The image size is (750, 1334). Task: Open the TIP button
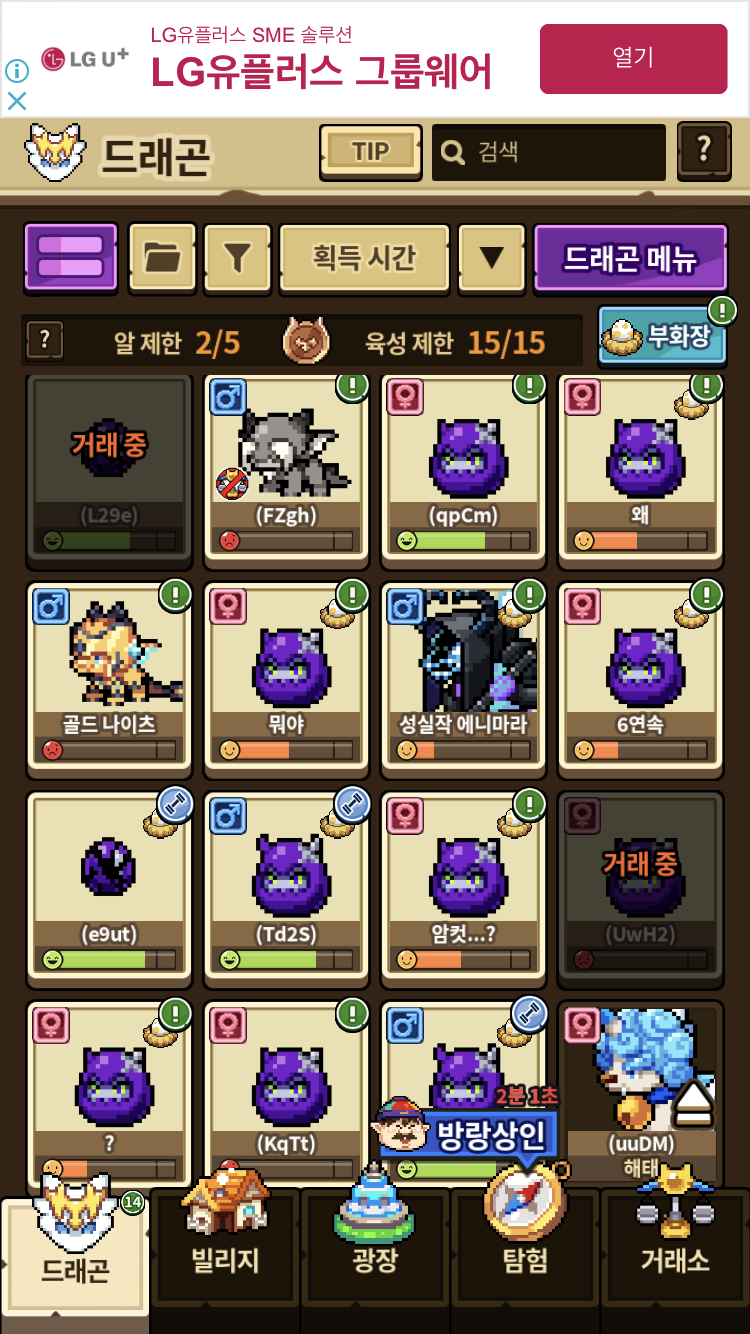coord(370,152)
